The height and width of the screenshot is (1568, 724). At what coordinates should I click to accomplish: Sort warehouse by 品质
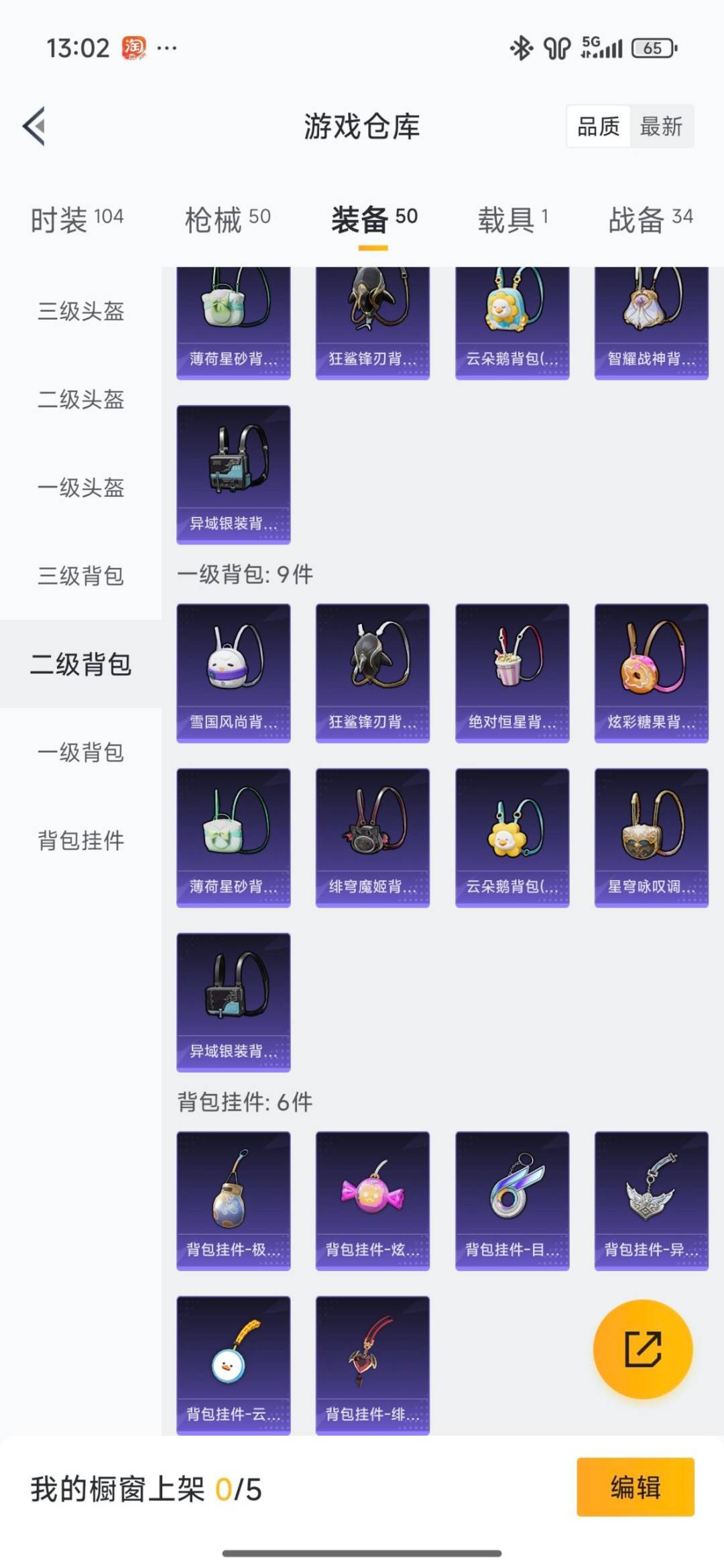pos(598,126)
